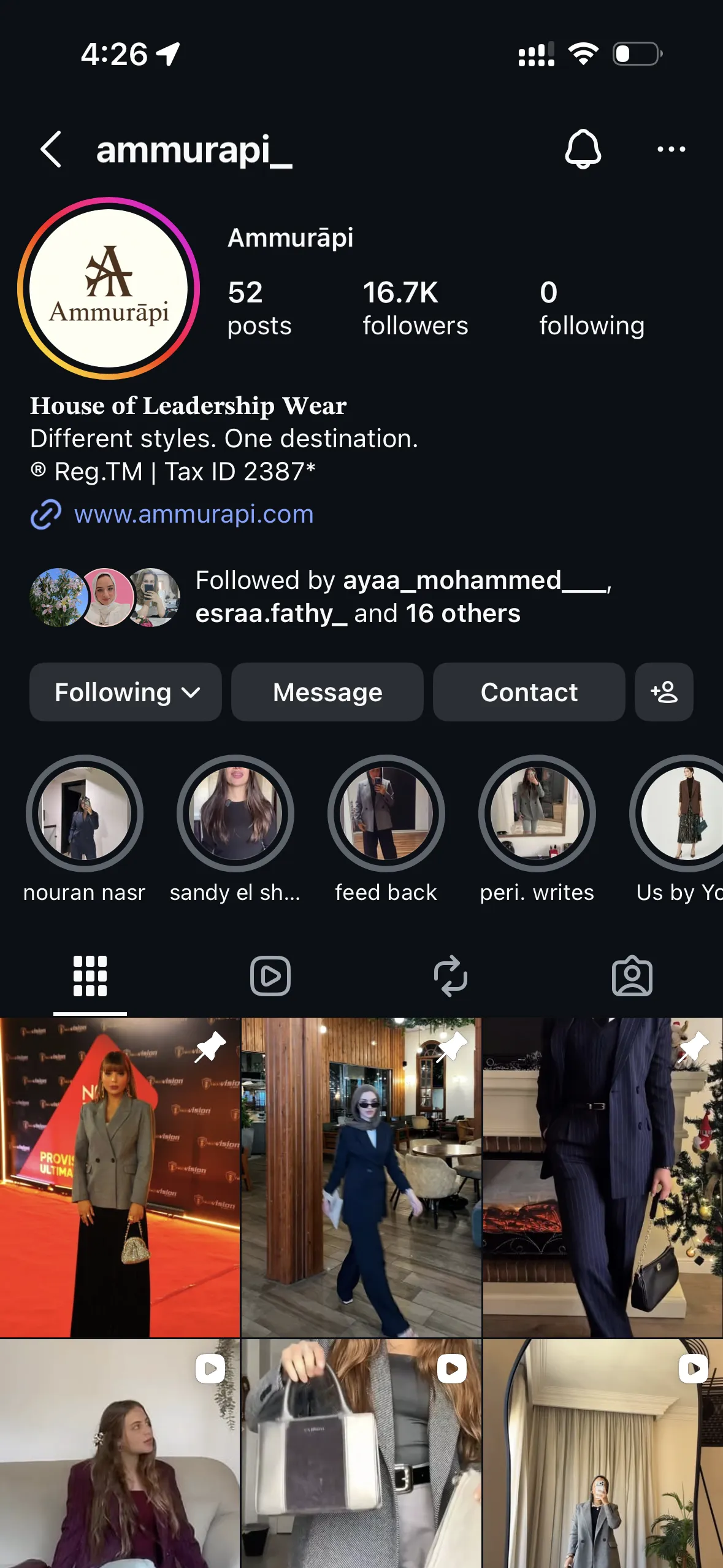
Task: Switch to the Reels tab
Action: click(x=270, y=976)
